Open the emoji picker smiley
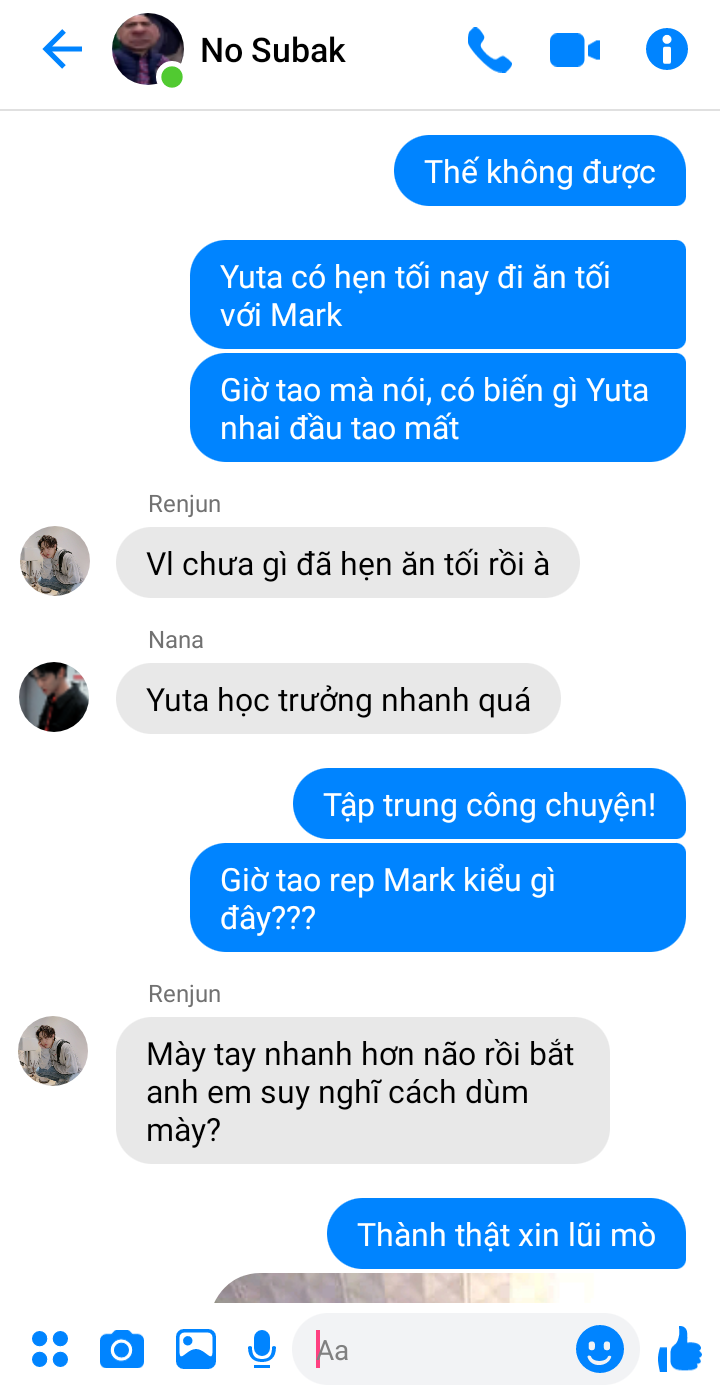 pos(600,1351)
